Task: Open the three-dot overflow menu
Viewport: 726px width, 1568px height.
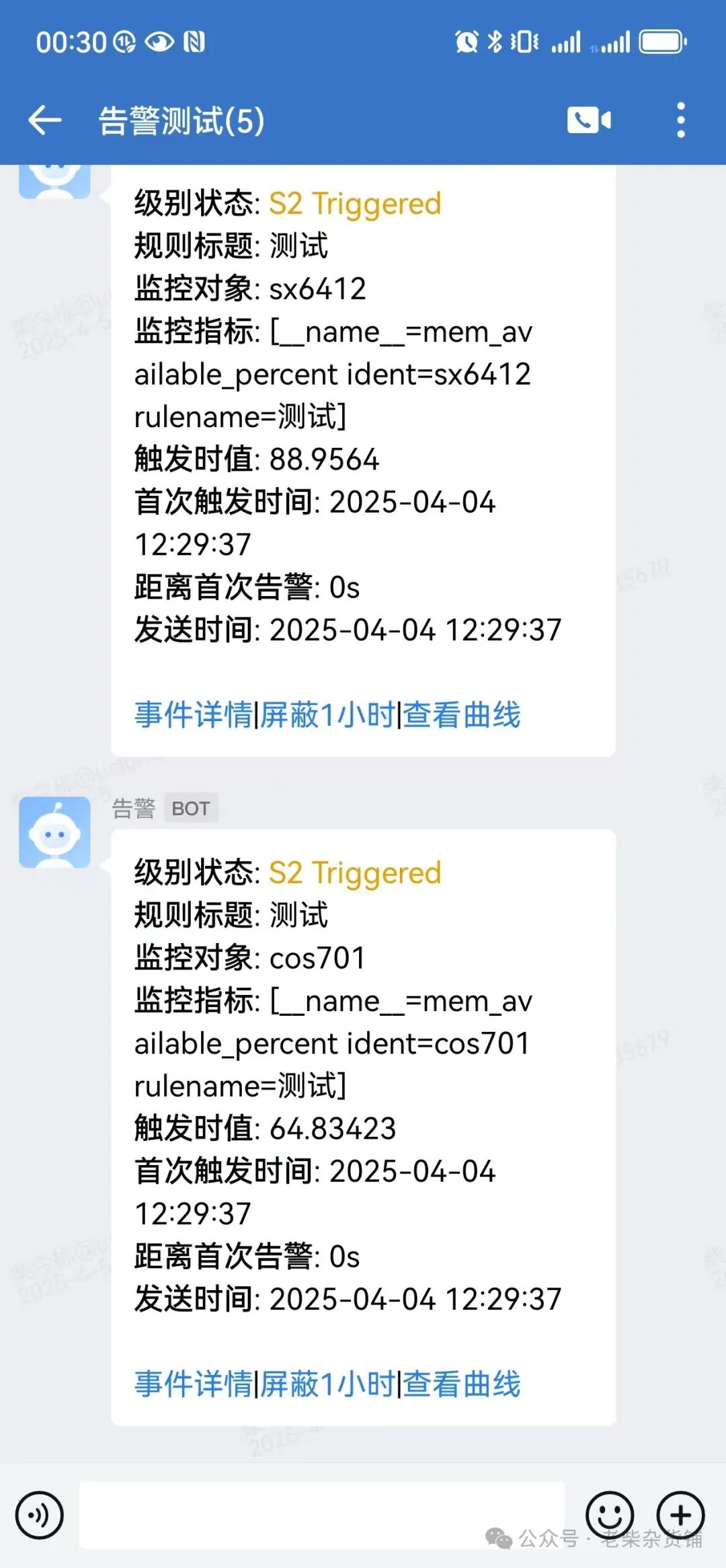Action: 680,120
